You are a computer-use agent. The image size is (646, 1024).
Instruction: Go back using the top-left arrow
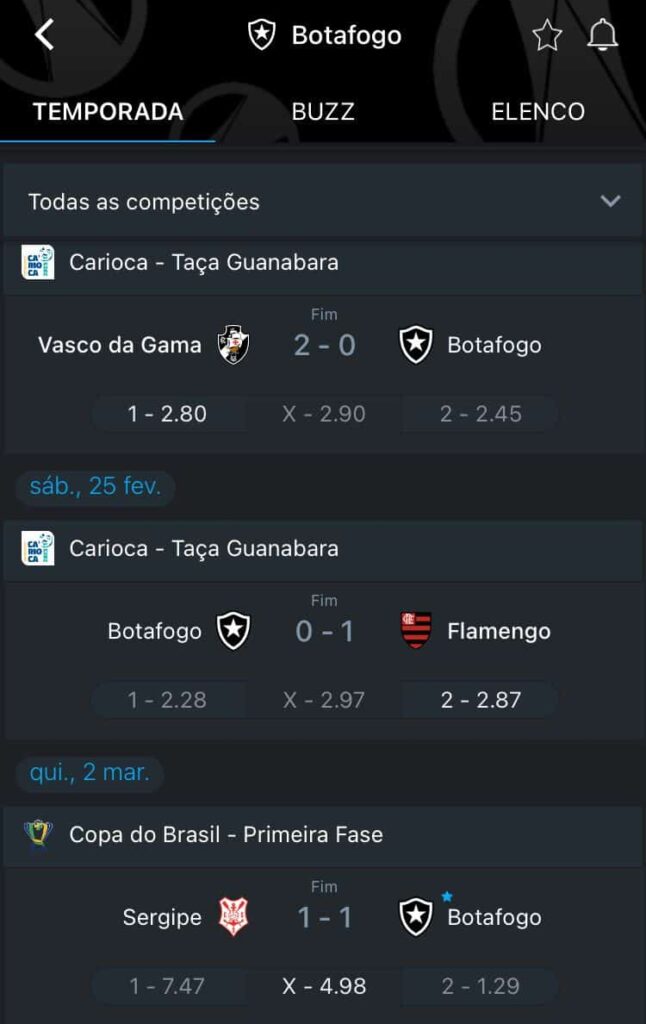44,35
